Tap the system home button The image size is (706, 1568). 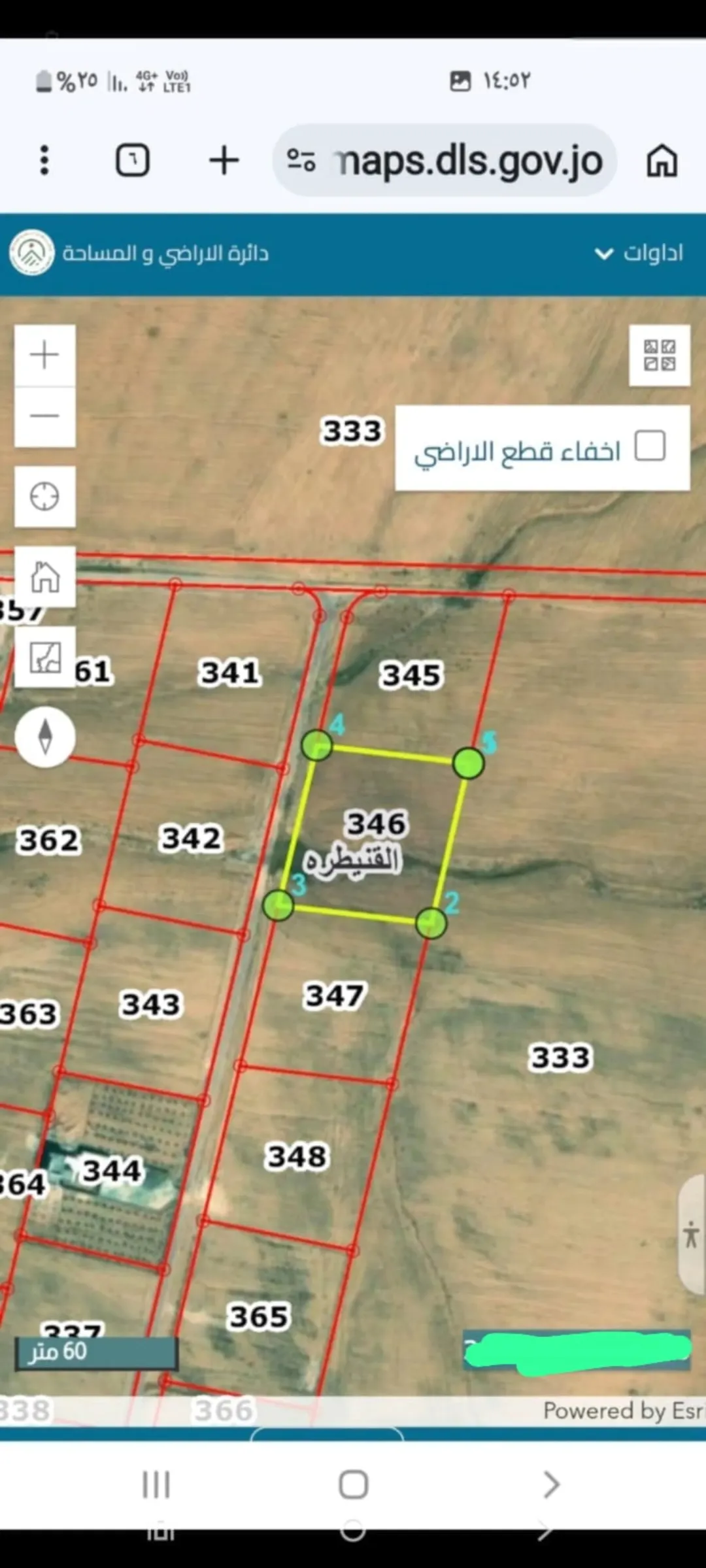[353, 1484]
